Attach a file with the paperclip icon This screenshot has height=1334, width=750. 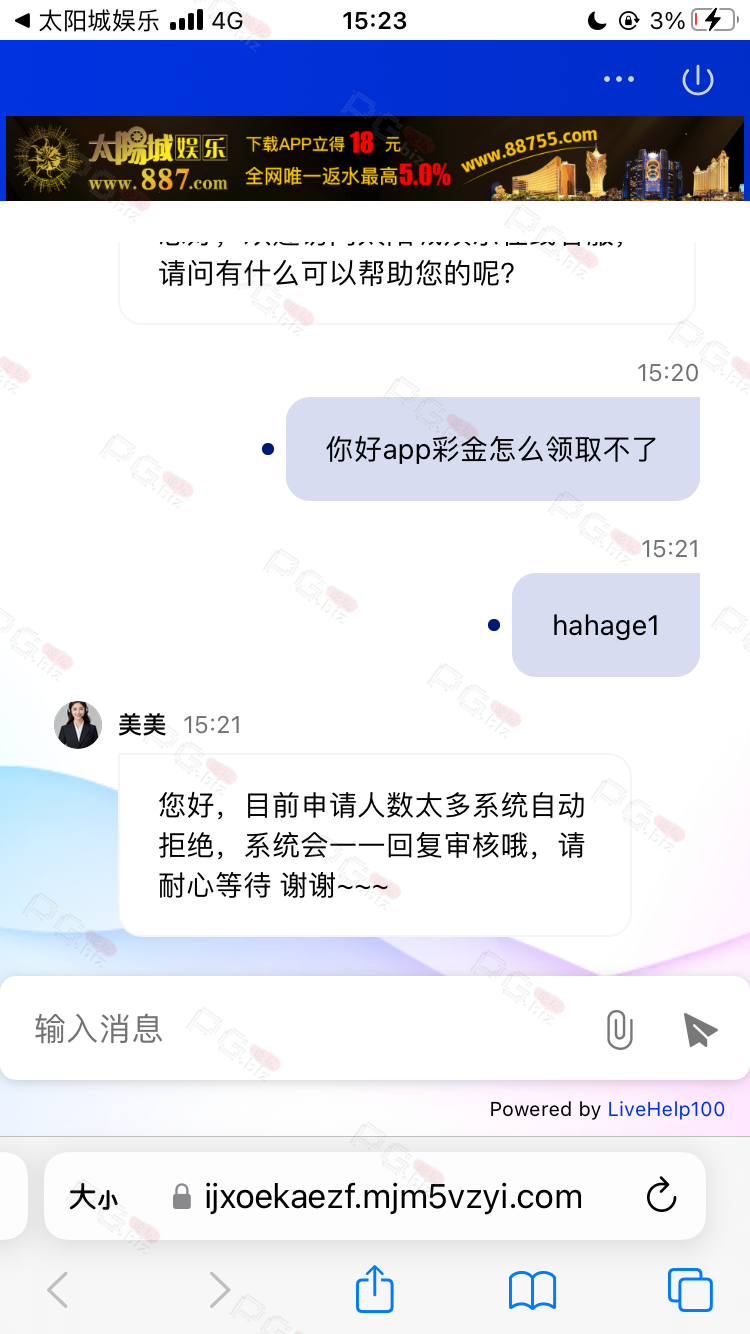(x=620, y=1028)
